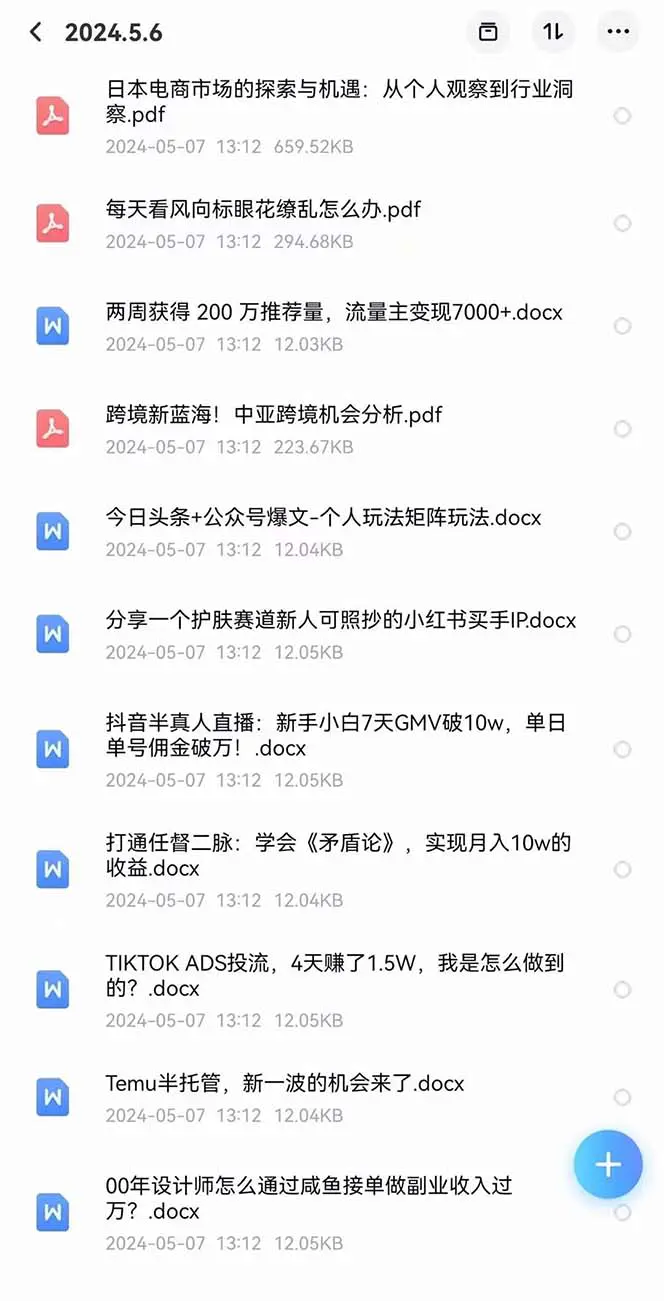Mark 抖音半真人直播 file as selected
664x1301 pixels.
(x=622, y=749)
